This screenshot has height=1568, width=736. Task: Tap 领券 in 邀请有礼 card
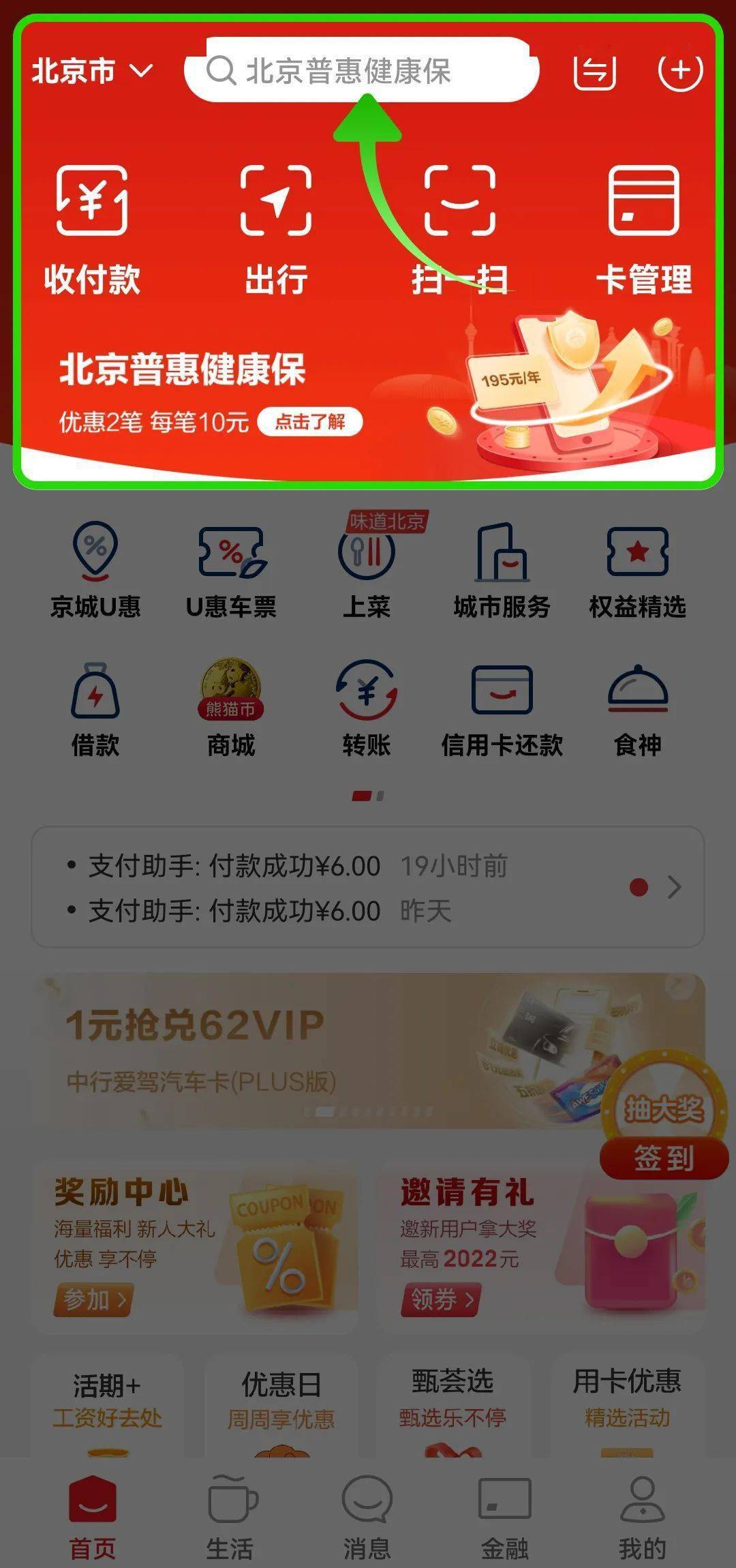(x=441, y=1299)
